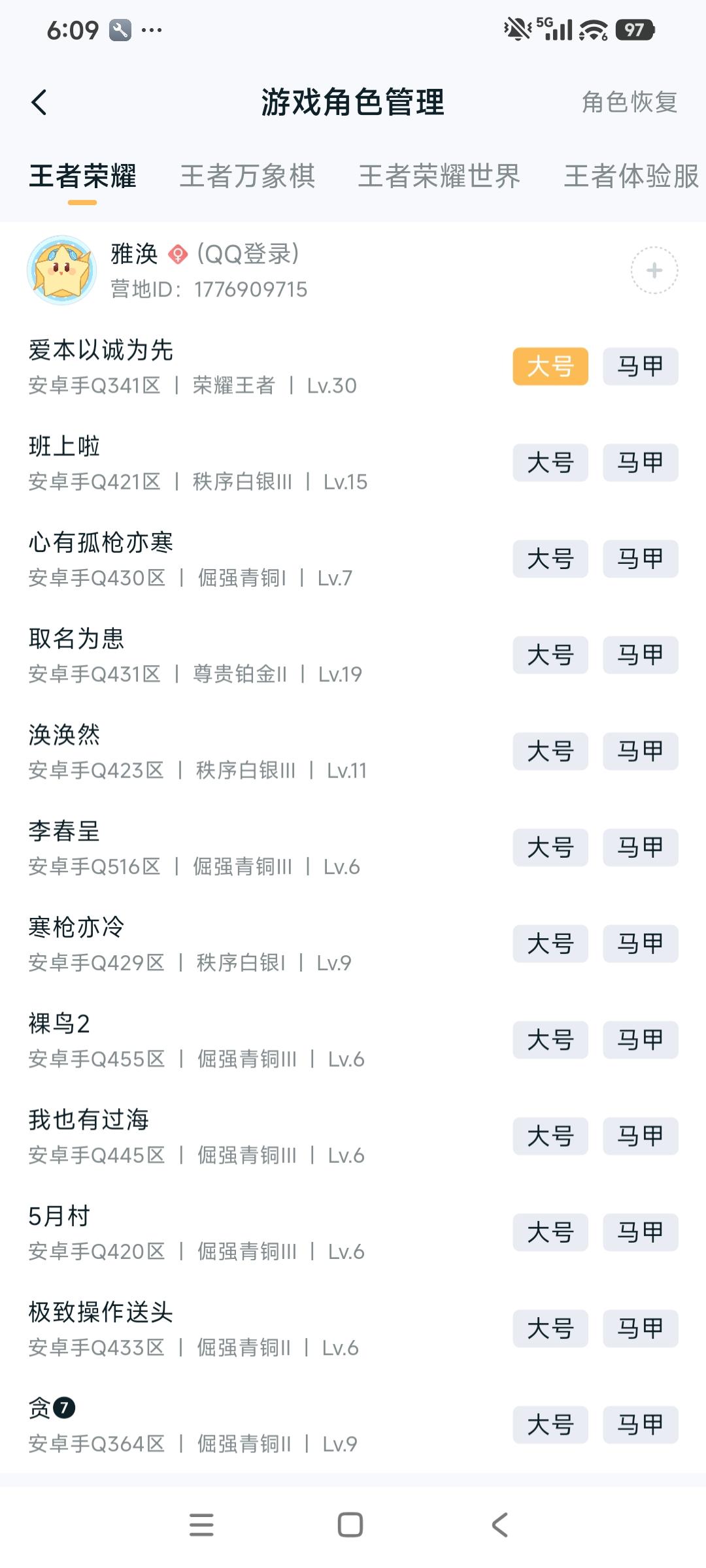
Task: Tap the 雅涣 profile avatar
Action: click(x=62, y=271)
